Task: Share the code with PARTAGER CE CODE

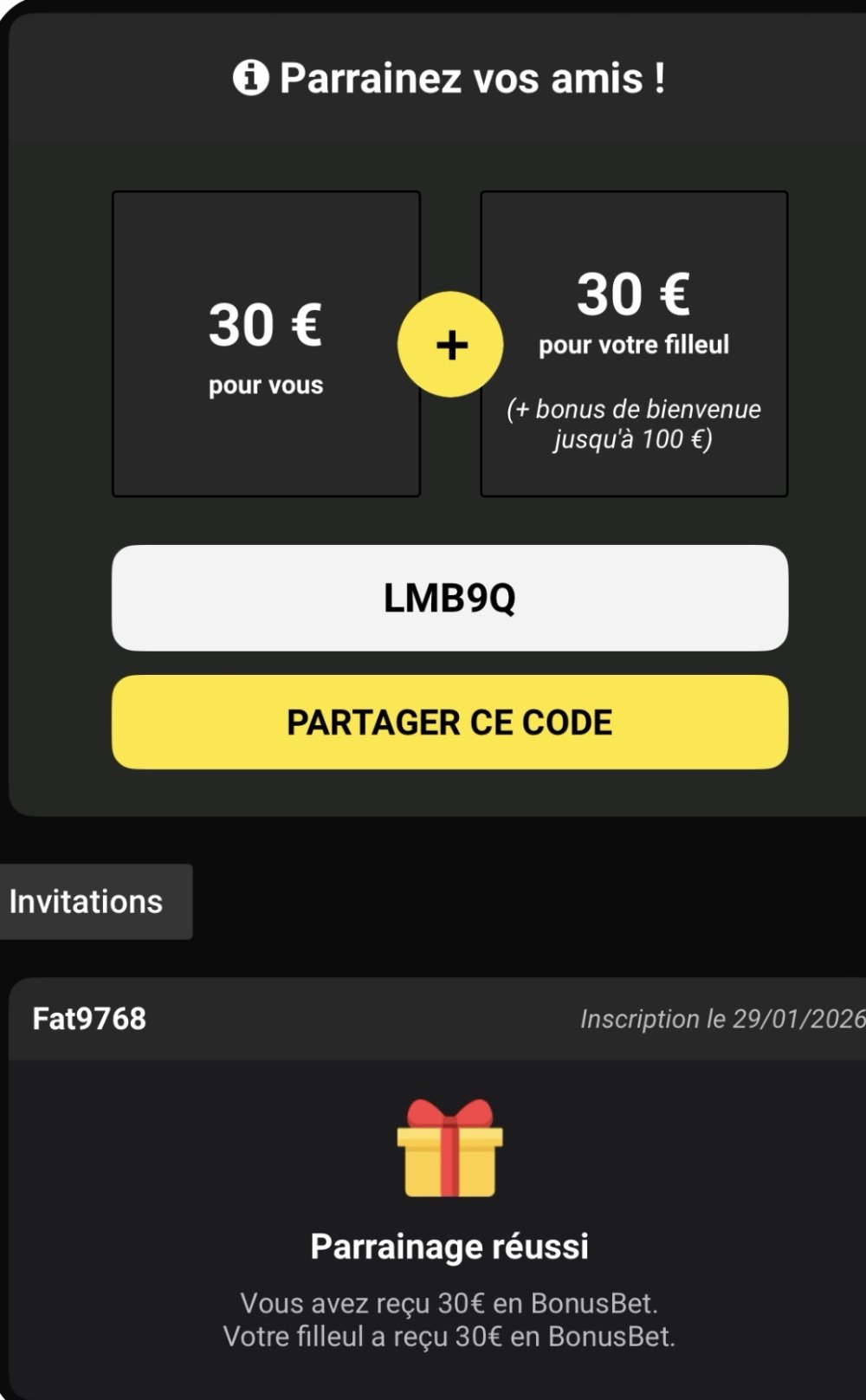Action: 449,722
